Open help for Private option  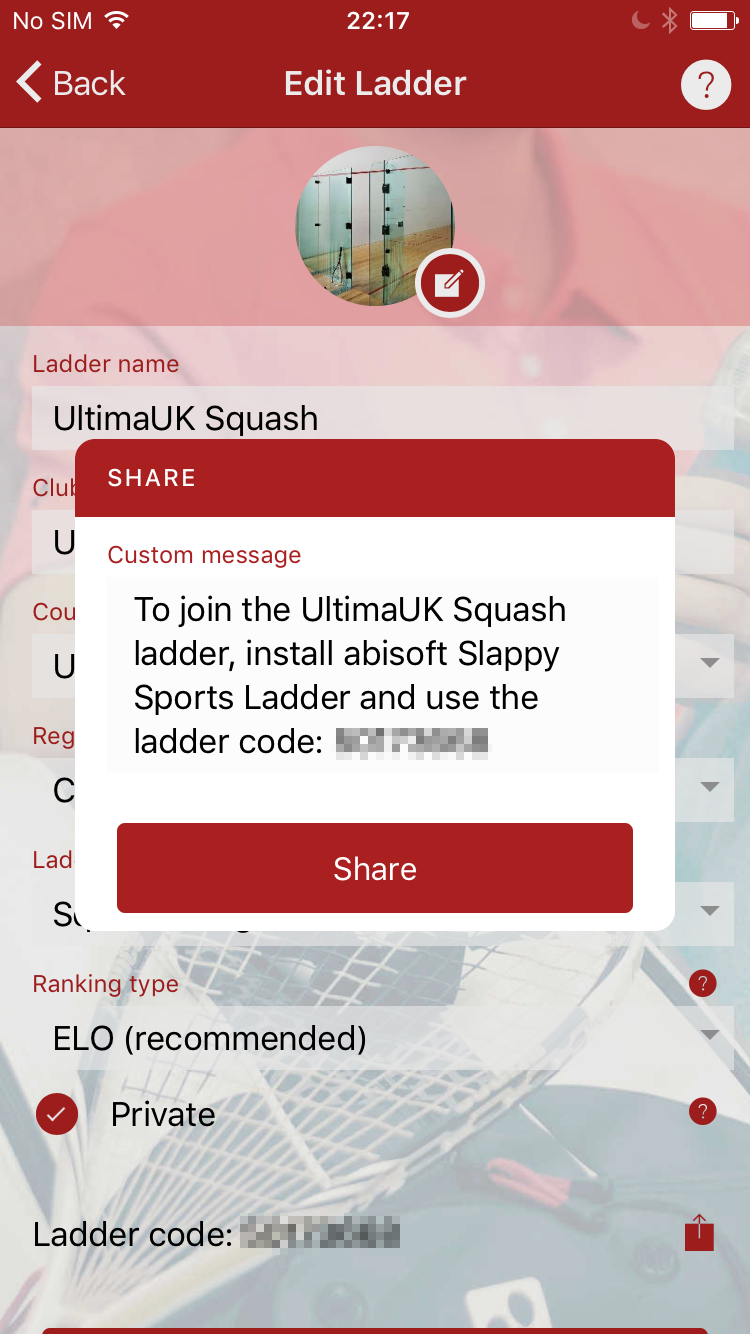703,1111
